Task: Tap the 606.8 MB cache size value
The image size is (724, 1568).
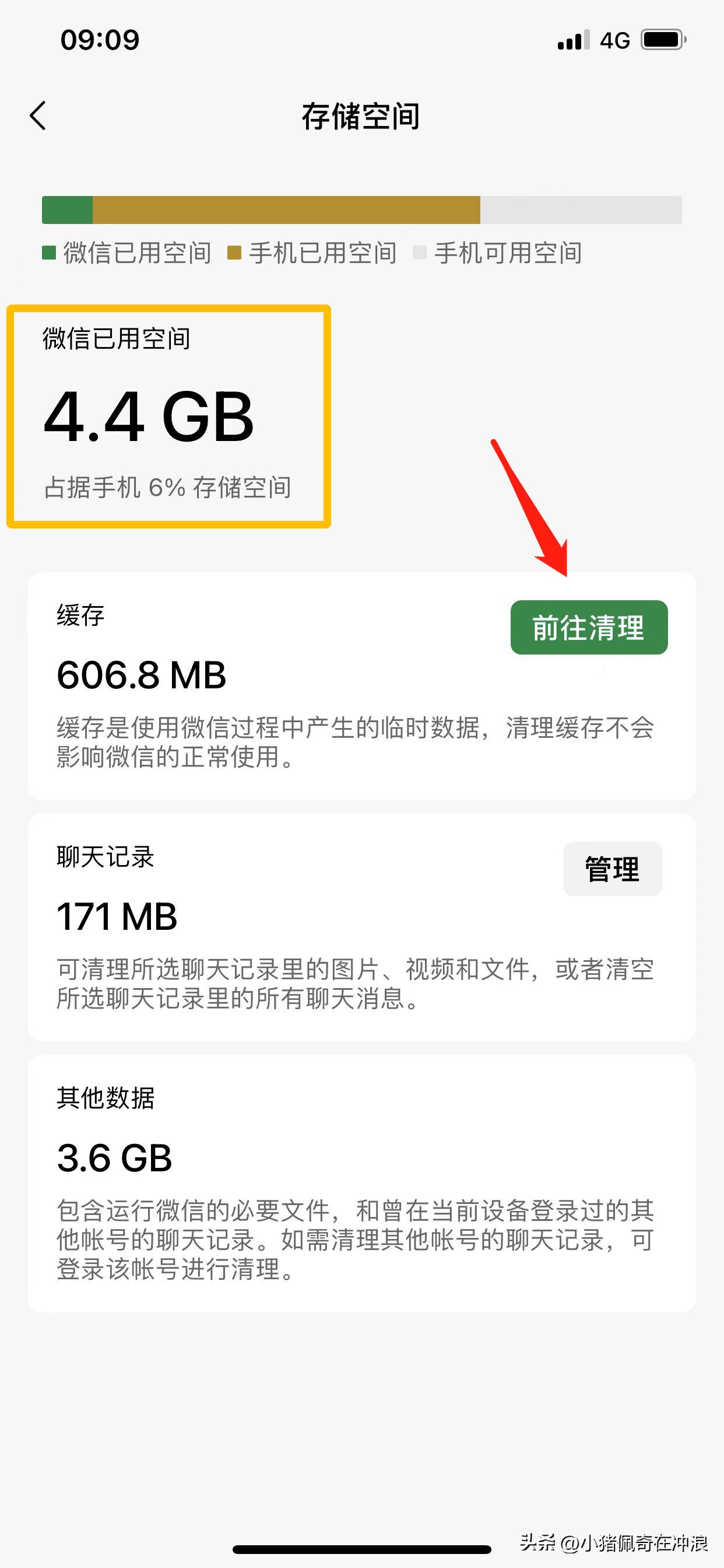Action: (140, 675)
